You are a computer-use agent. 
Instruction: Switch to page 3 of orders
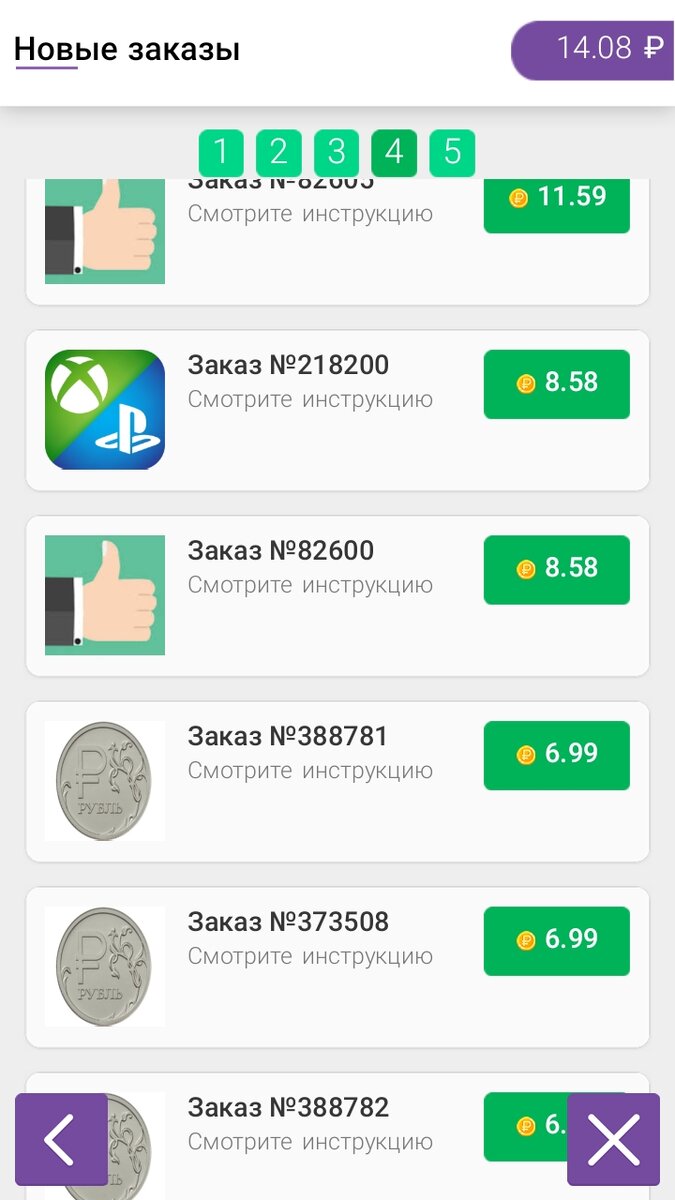coord(337,153)
